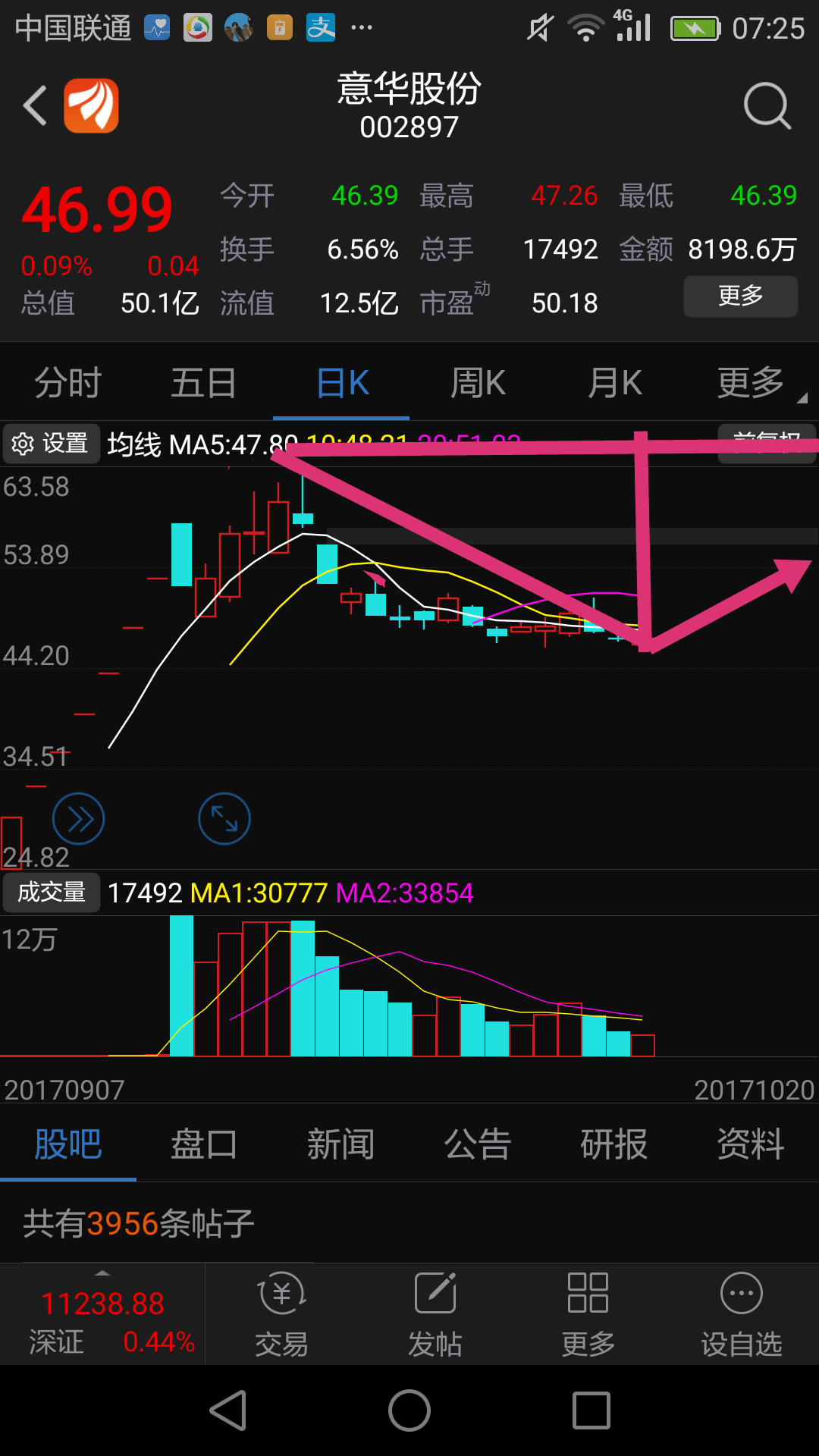Go back using the top-left arrow
The image size is (819, 1456).
coord(36,105)
